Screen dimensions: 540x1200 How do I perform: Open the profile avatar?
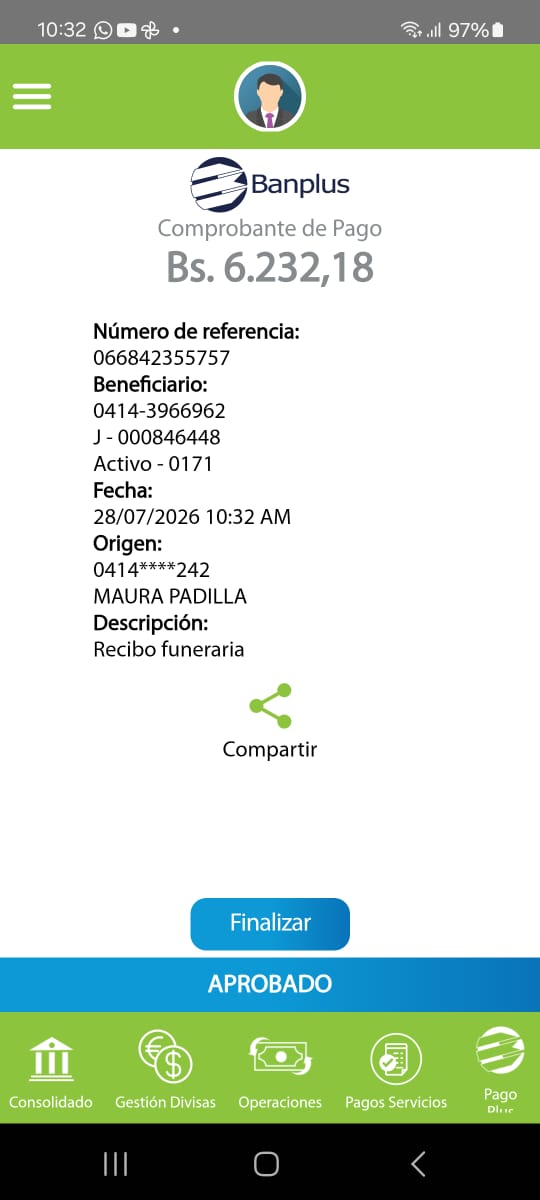[270, 97]
